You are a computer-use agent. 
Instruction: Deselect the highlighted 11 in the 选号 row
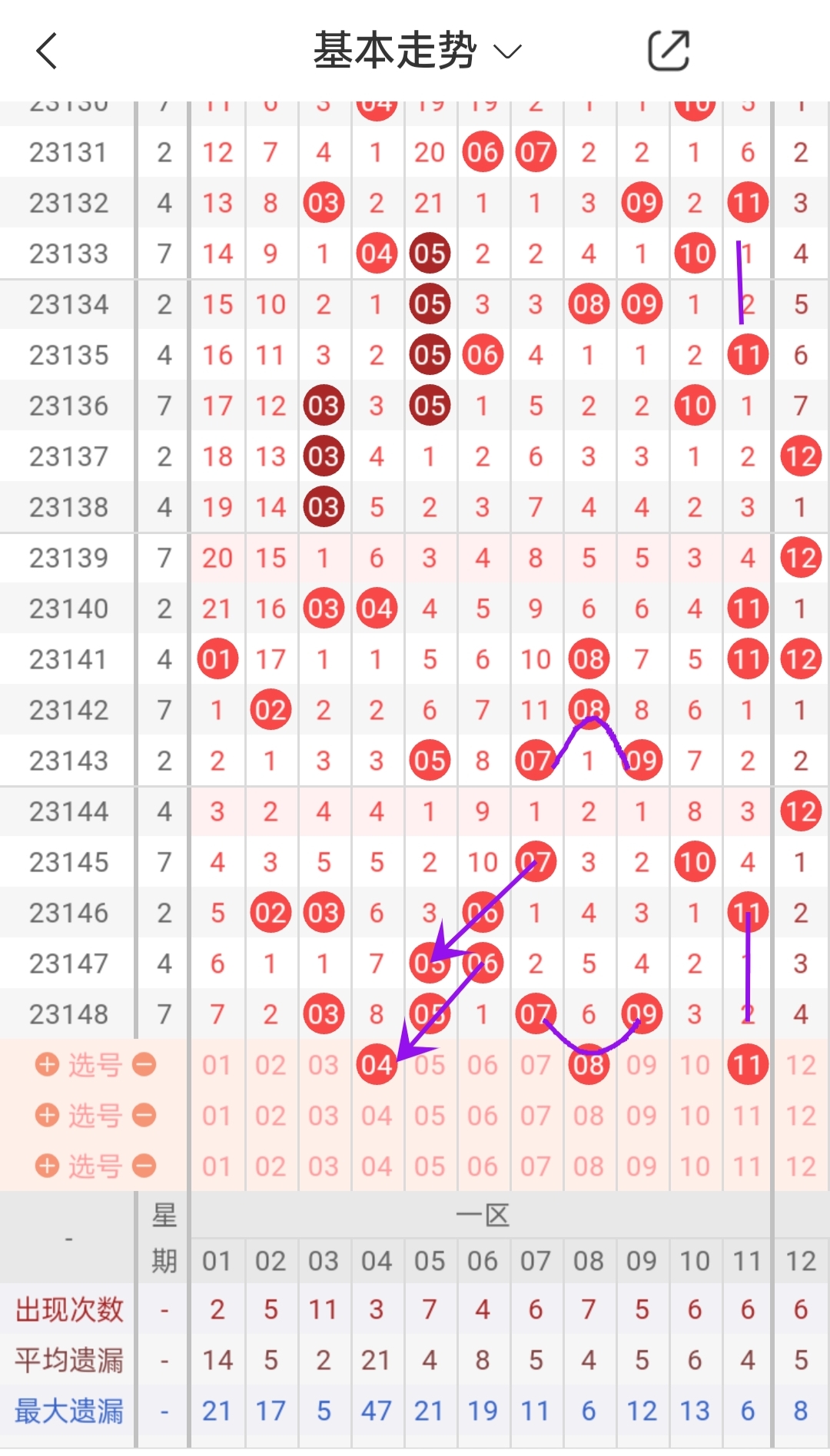pos(748,1065)
